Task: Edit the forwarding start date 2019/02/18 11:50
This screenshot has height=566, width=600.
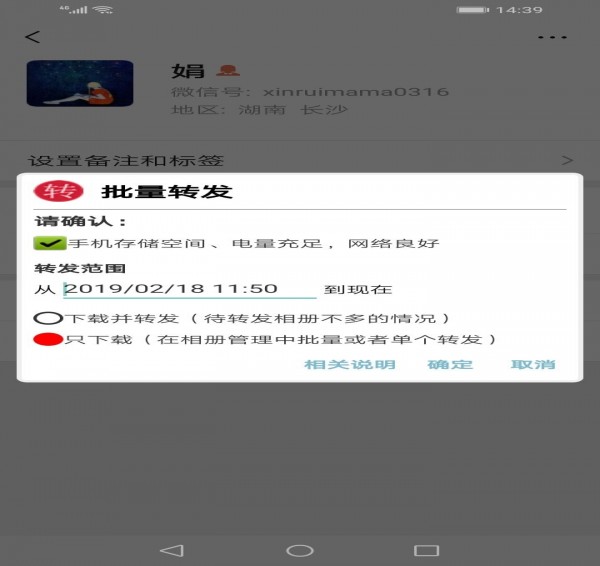Action: (190, 289)
